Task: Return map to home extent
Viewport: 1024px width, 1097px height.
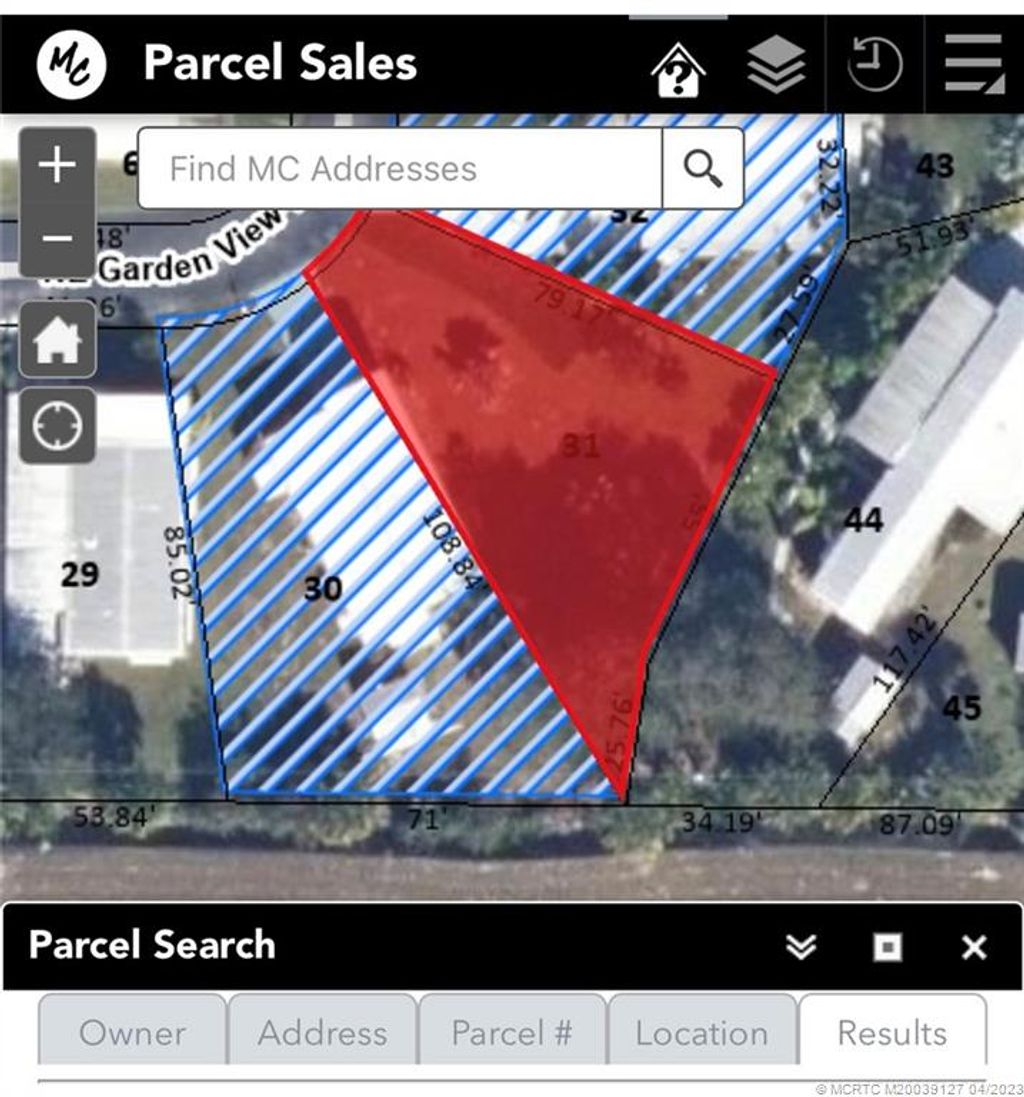Action: tap(58, 340)
